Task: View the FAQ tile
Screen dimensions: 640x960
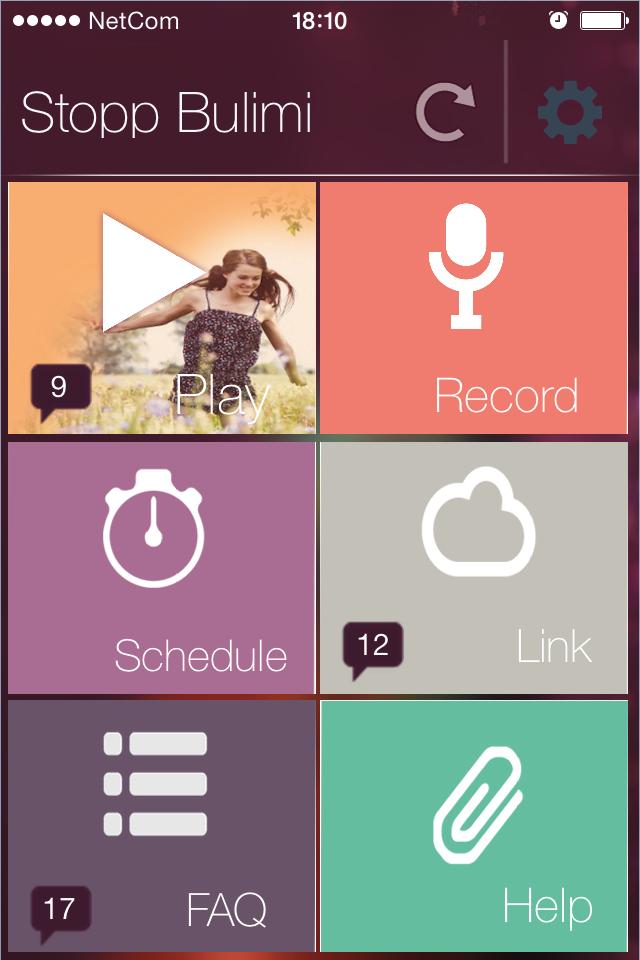Action: point(162,826)
